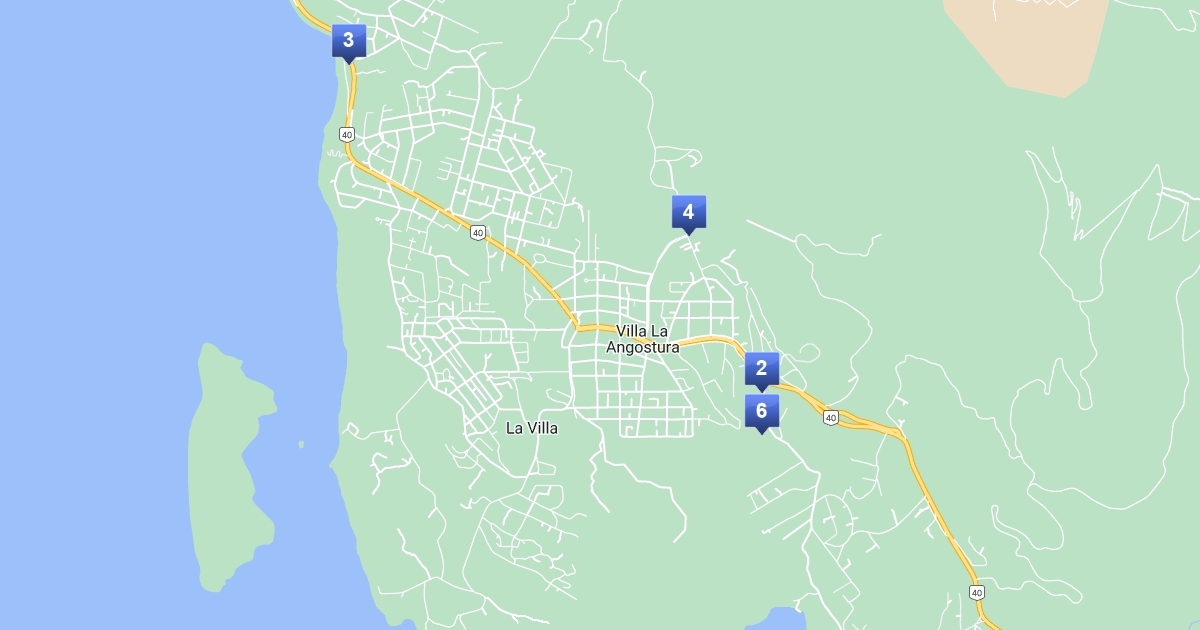The height and width of the screenshot is (630, 1200).
Task: Tap map marker number 2
Action: pos(761,368)
